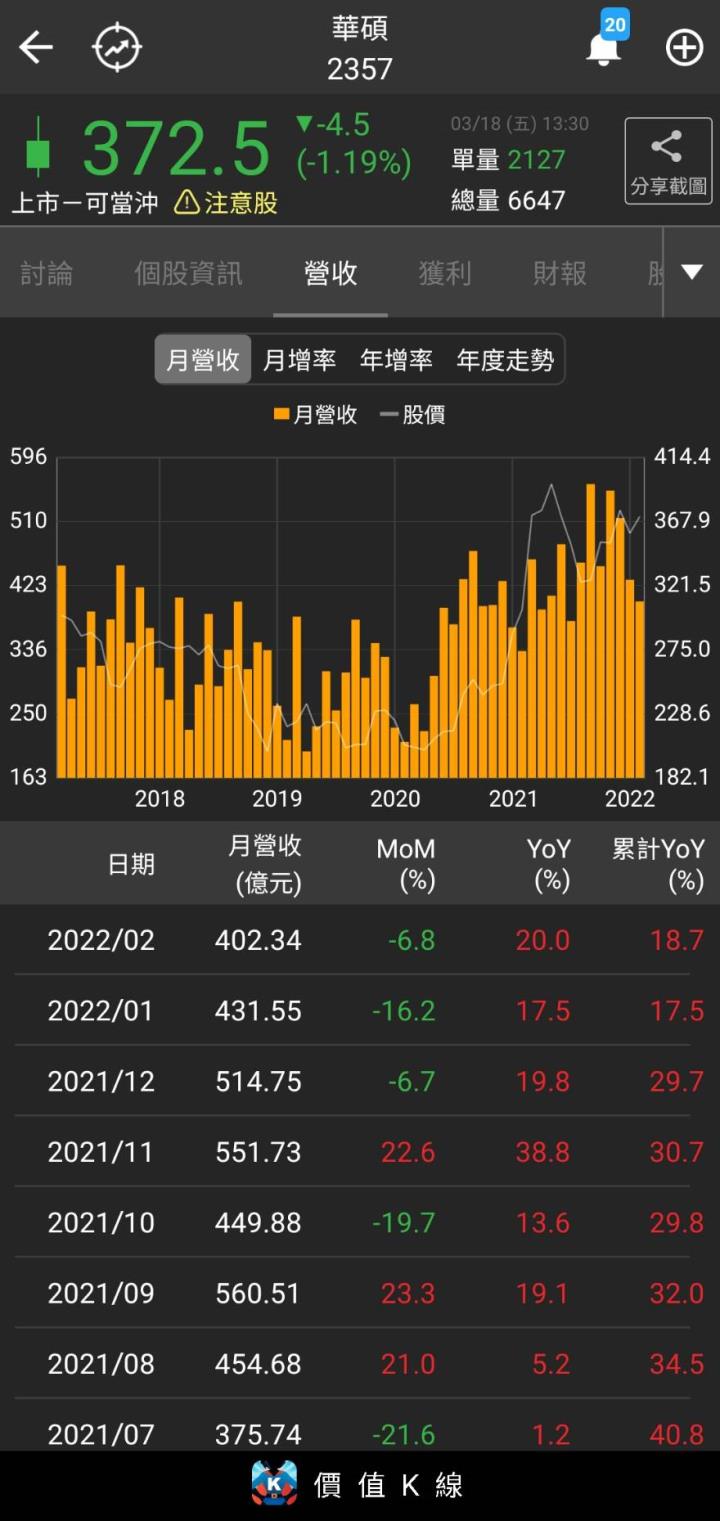Open the 財報 tab
The height and width of the screenshot is (1521, 720).
pos(559,273)
